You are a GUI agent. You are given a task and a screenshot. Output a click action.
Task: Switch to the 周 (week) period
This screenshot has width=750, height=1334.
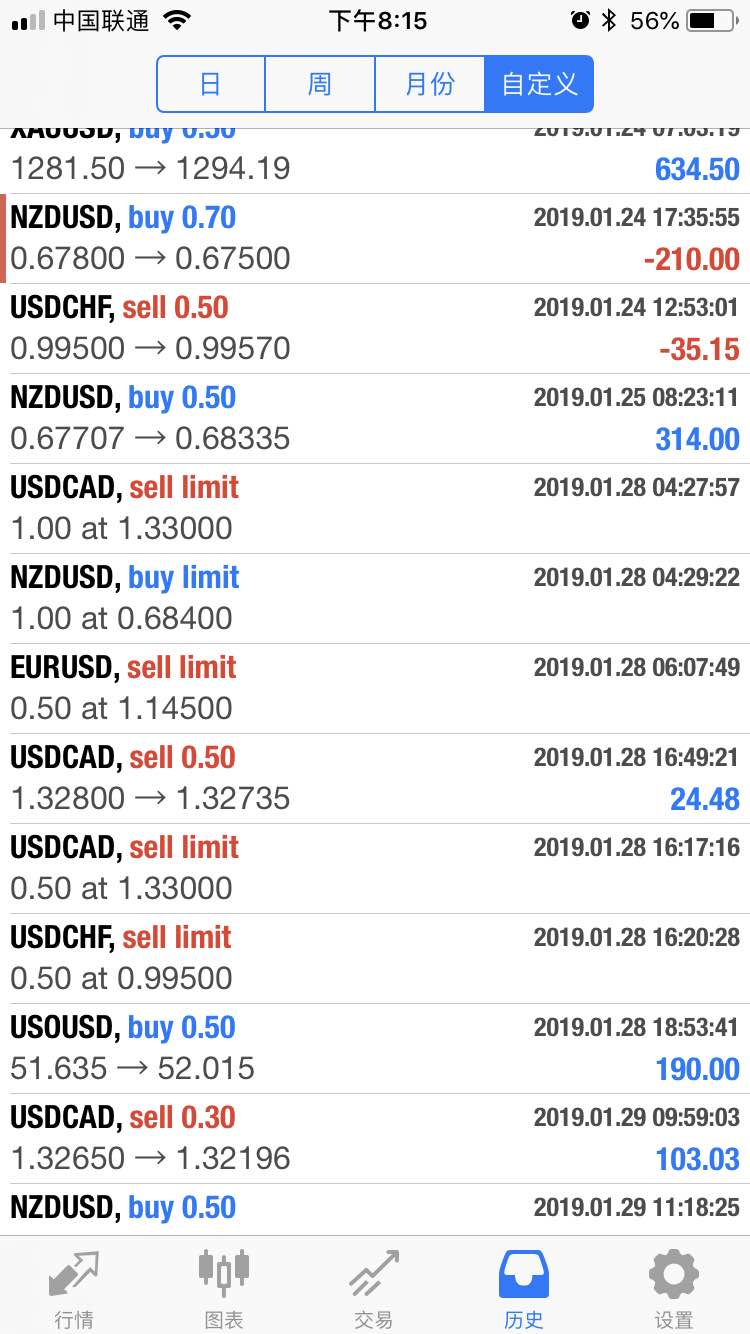[320, 84]
